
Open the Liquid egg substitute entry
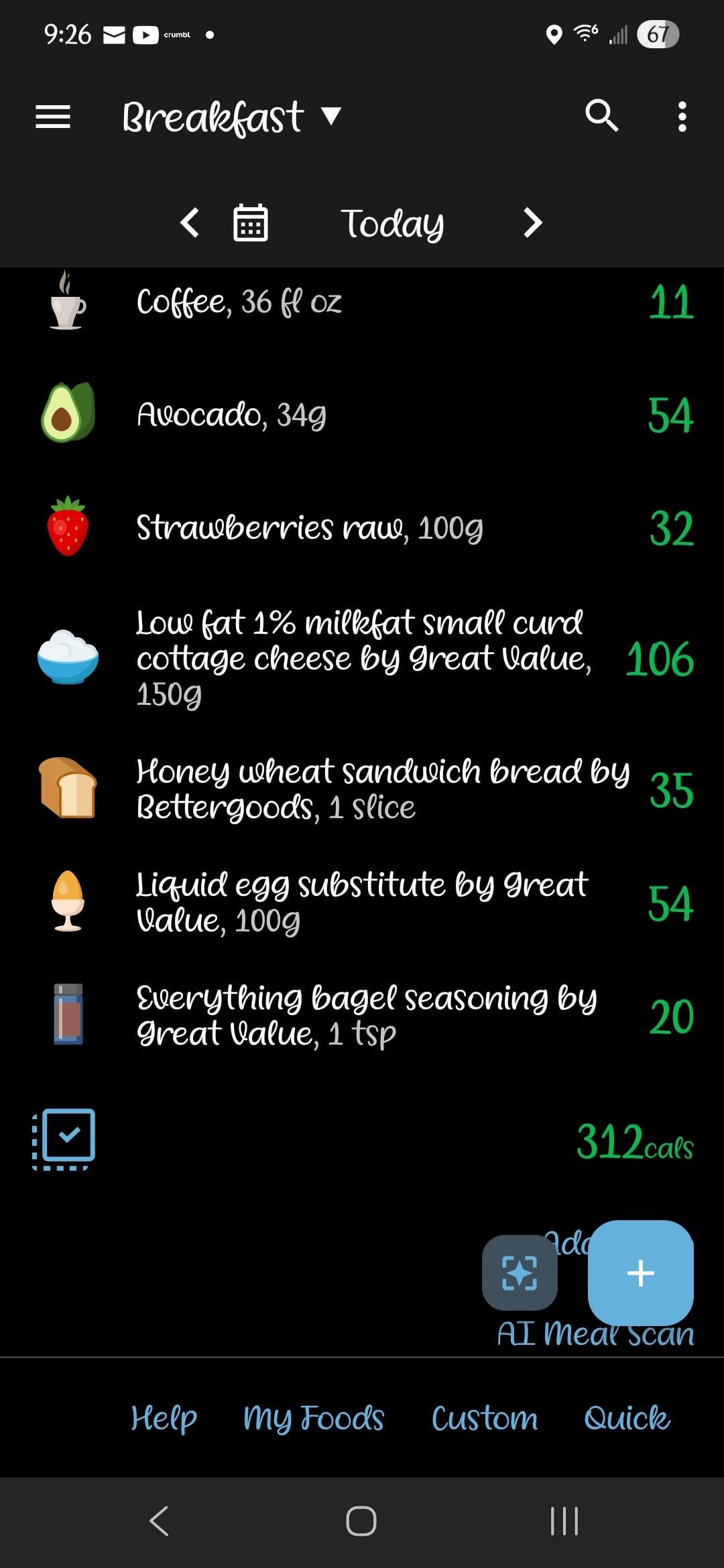(x=362, y=902)
